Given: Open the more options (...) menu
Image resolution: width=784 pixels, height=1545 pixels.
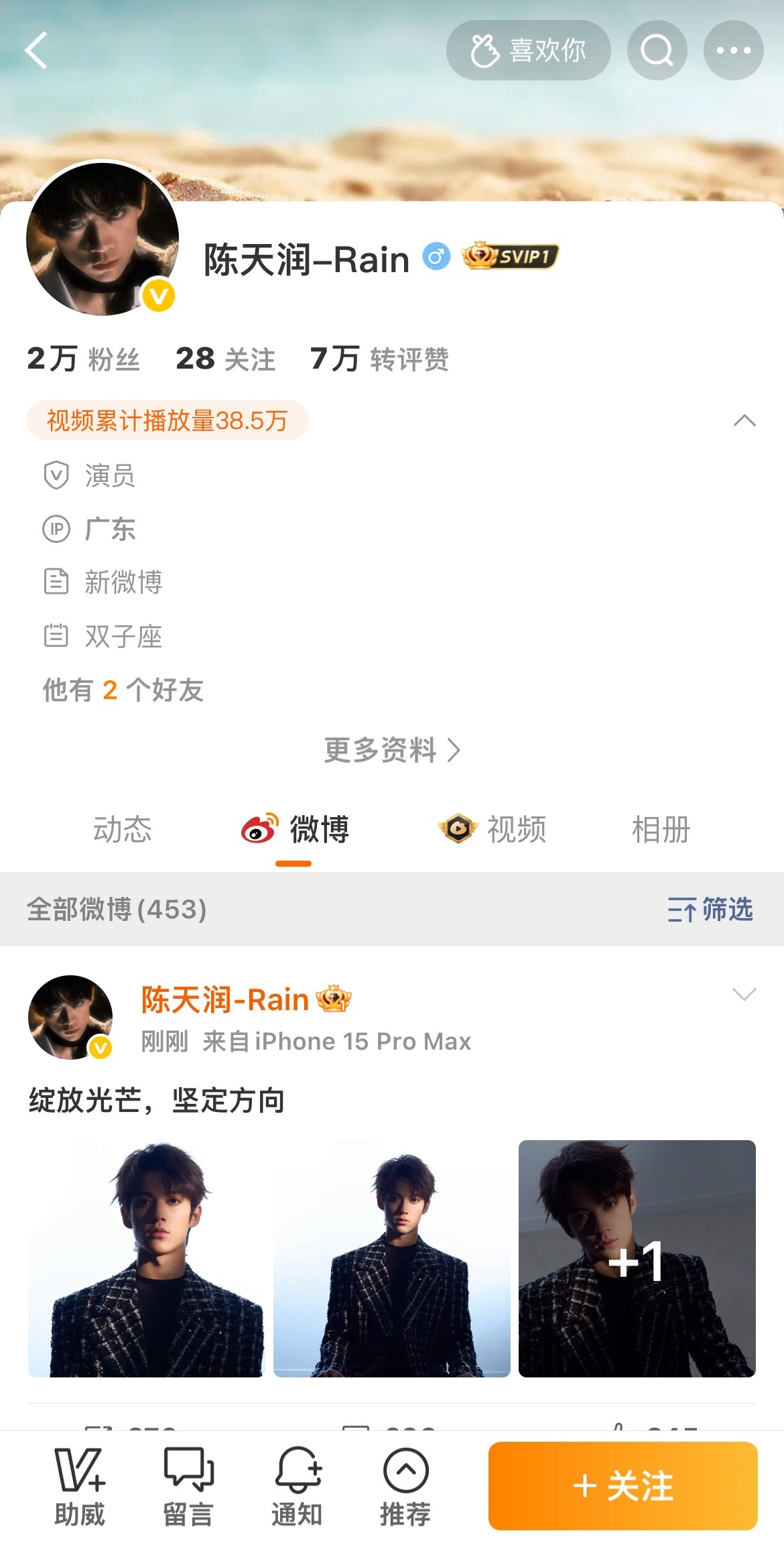Looking at the screenshot, I should pyautogui.click(x=733, y=50).
